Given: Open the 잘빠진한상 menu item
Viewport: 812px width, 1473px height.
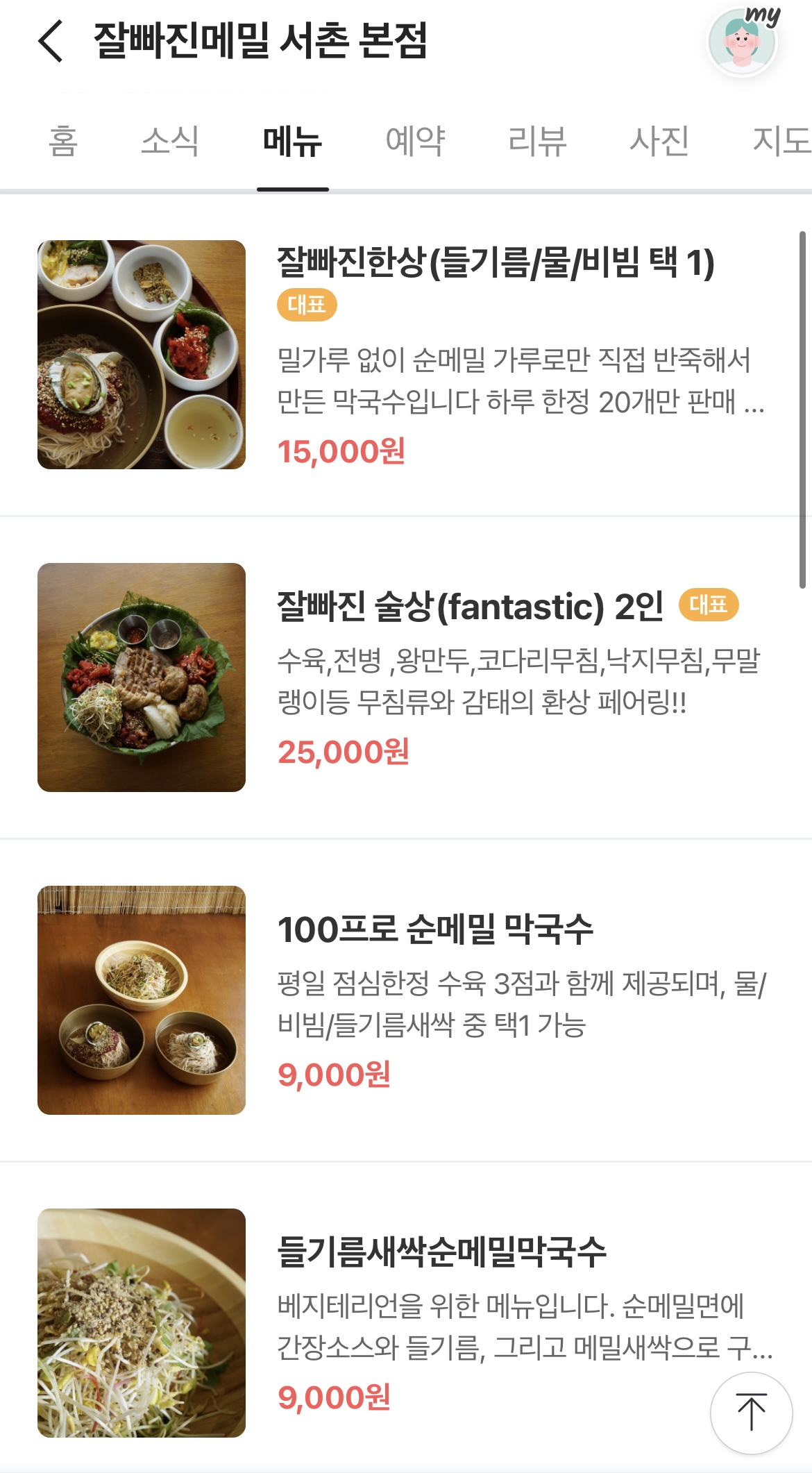Looking at the screenshot, I should point(495,264).
